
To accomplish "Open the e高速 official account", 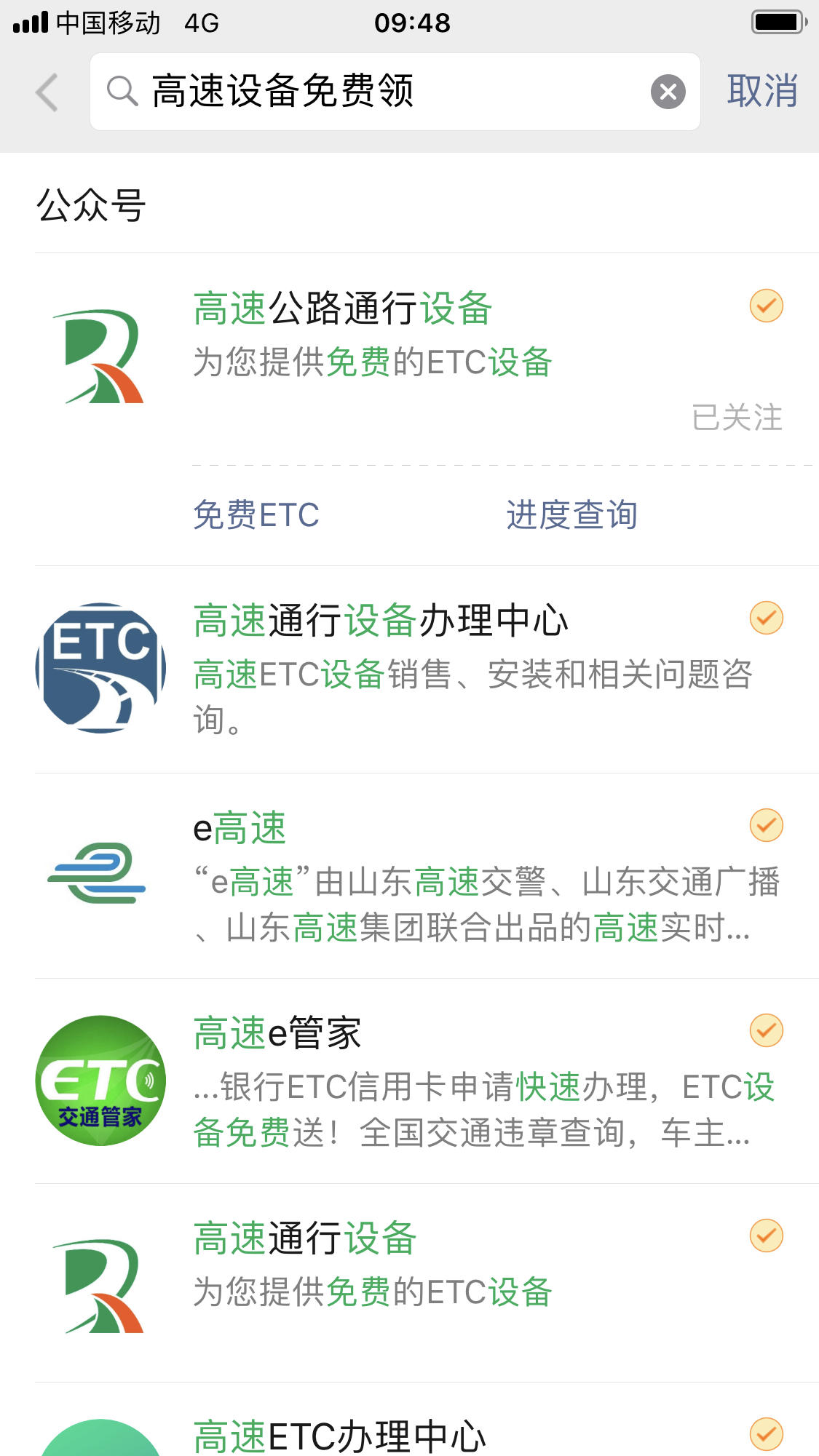I will point(427,876).
